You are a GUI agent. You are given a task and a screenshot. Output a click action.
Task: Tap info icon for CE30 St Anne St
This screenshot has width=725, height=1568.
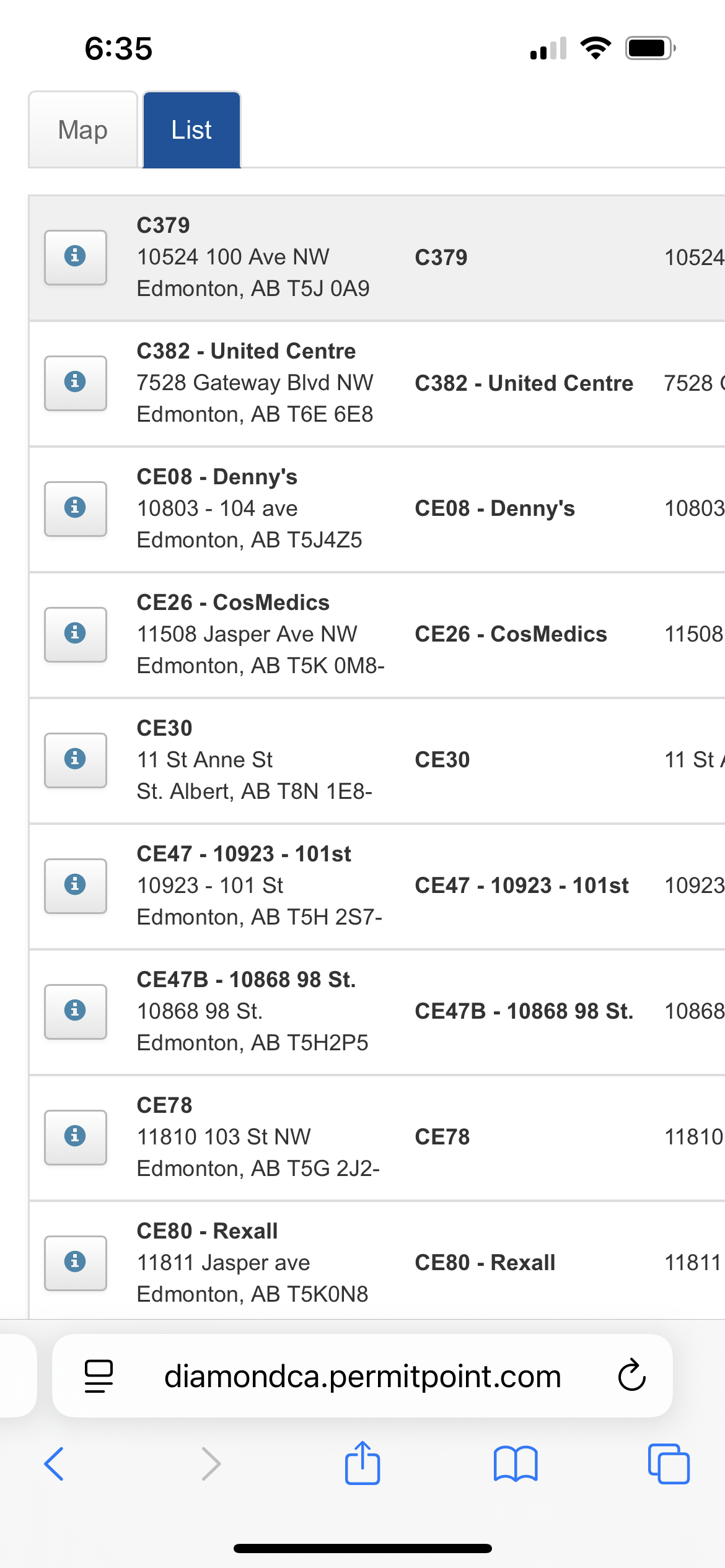coord(76,760)
